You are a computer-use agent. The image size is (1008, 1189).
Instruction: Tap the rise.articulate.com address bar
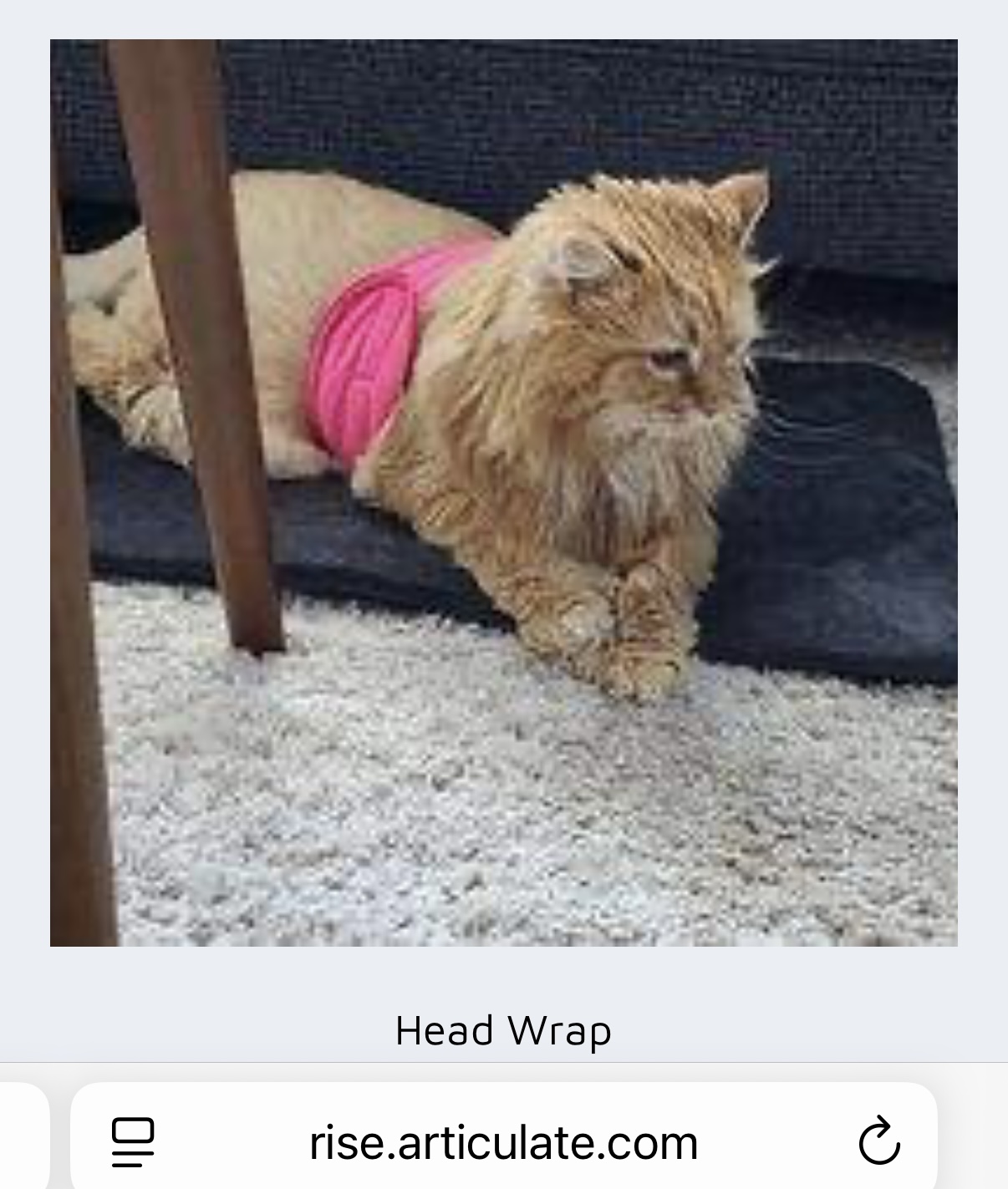(503, 1142)
